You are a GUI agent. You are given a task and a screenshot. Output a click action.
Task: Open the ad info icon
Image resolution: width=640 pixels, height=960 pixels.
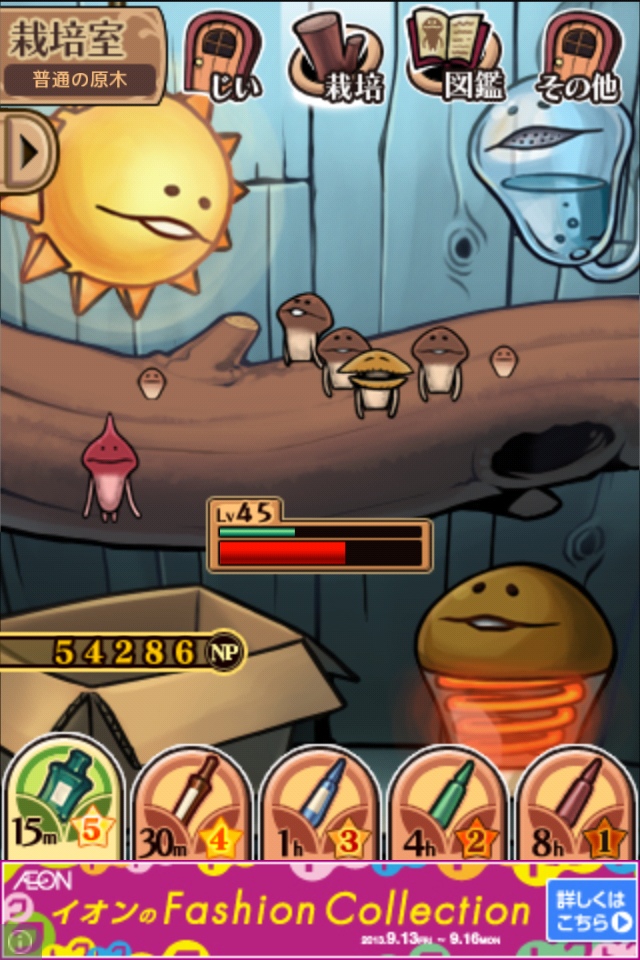tap(17, 940)
